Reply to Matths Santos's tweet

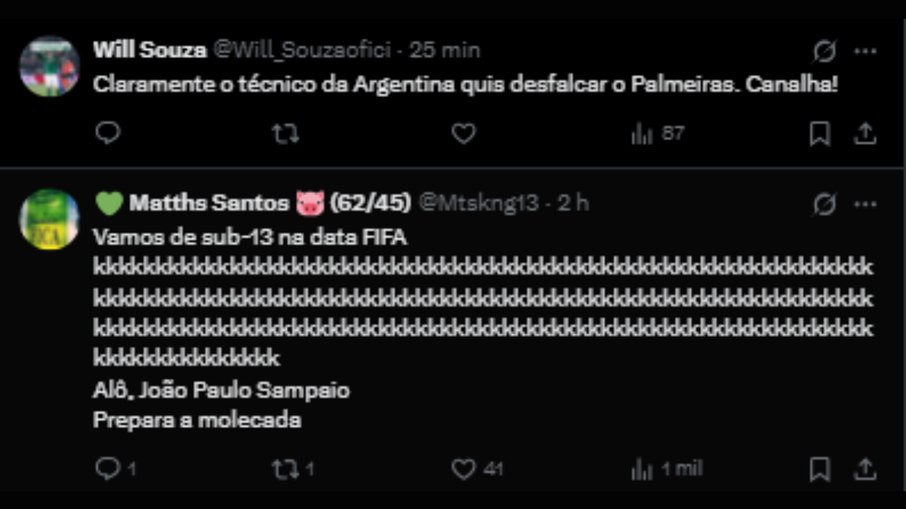click(108, 468)
